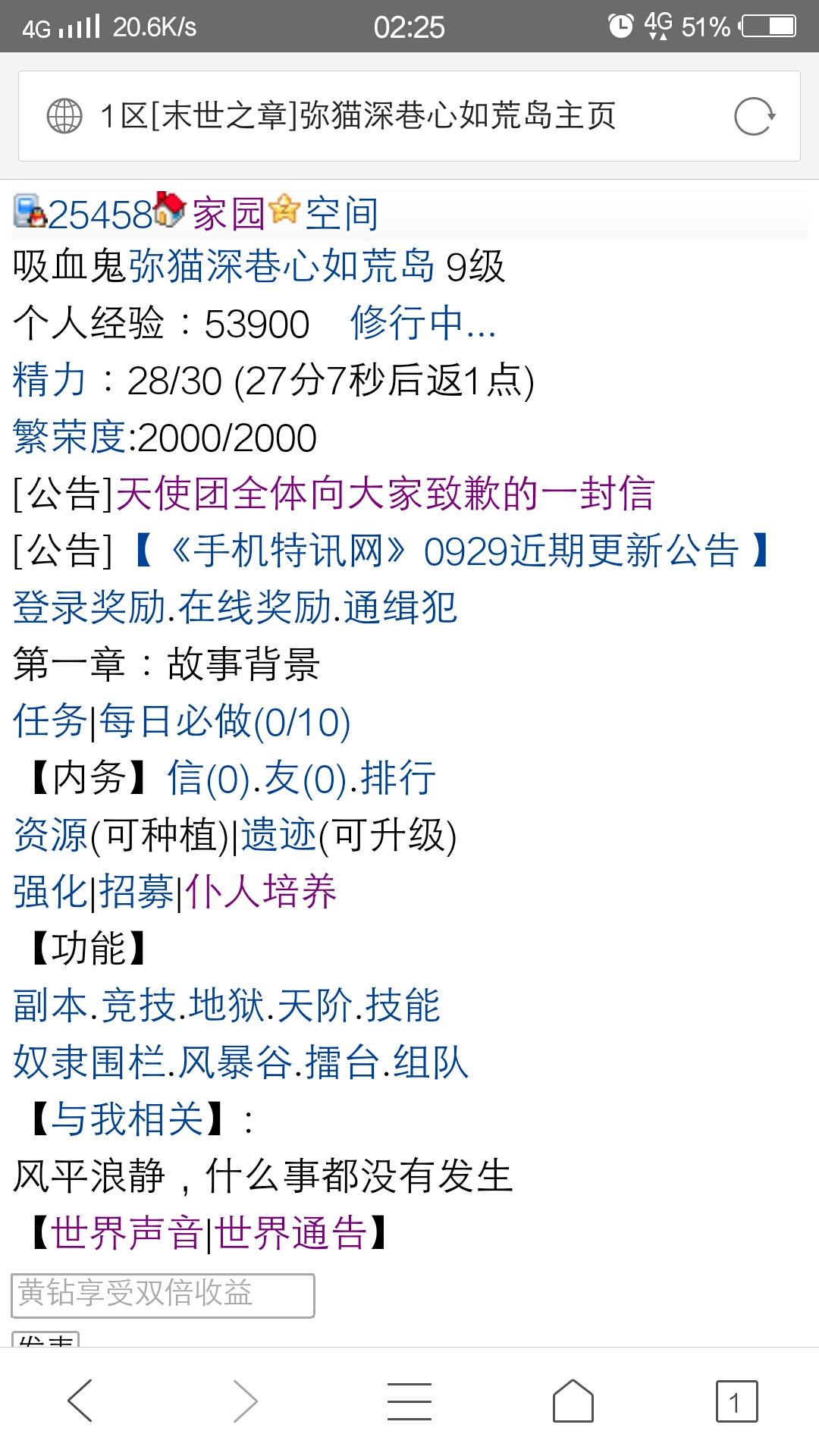Viewport: 819px width, 1456px height.
Task: Reload the page with the refresh icon
Action: [754, 117]
